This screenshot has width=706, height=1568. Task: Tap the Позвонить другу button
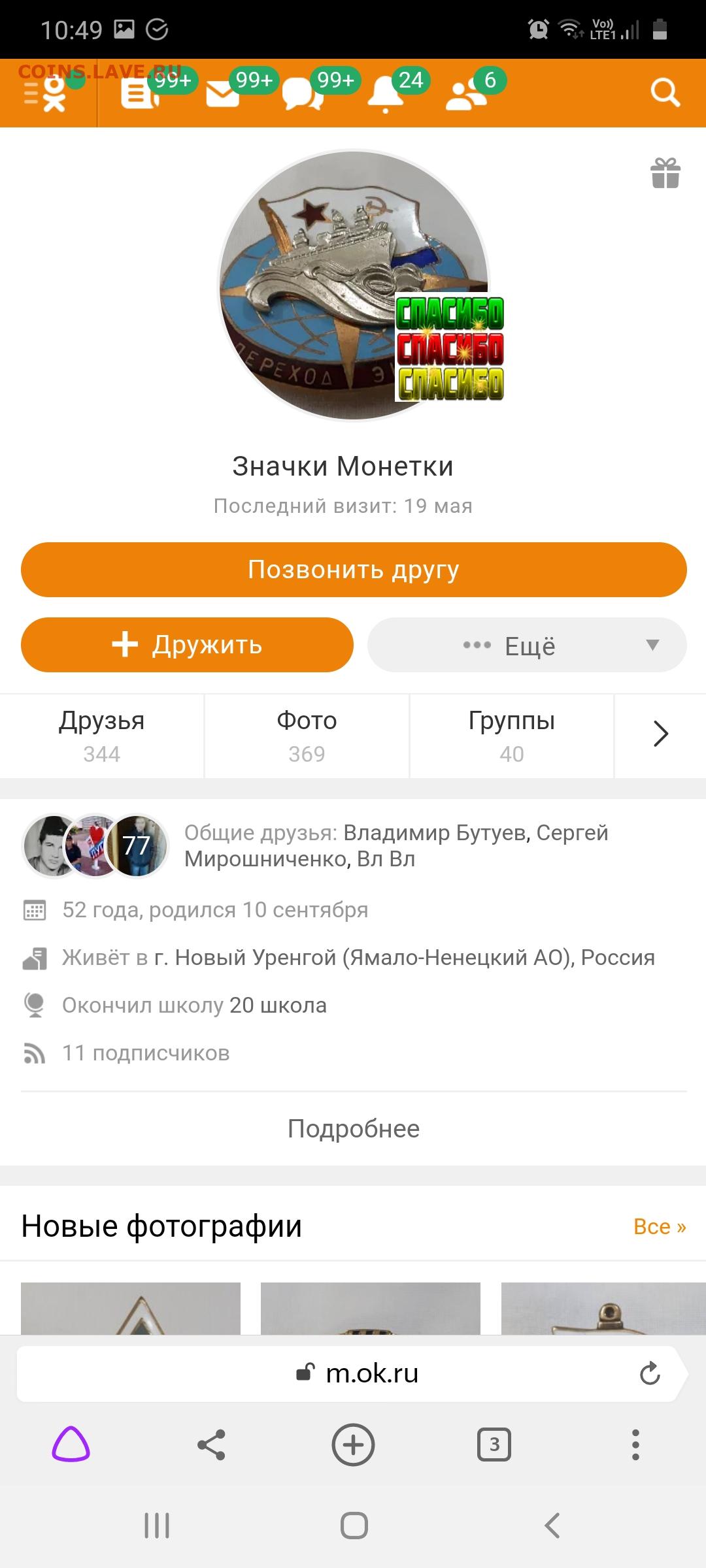[354, 570]
